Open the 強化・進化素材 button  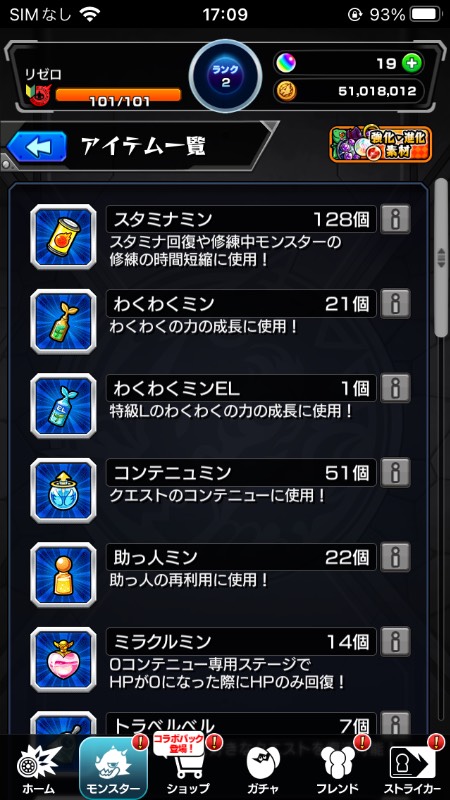(381, 144)
